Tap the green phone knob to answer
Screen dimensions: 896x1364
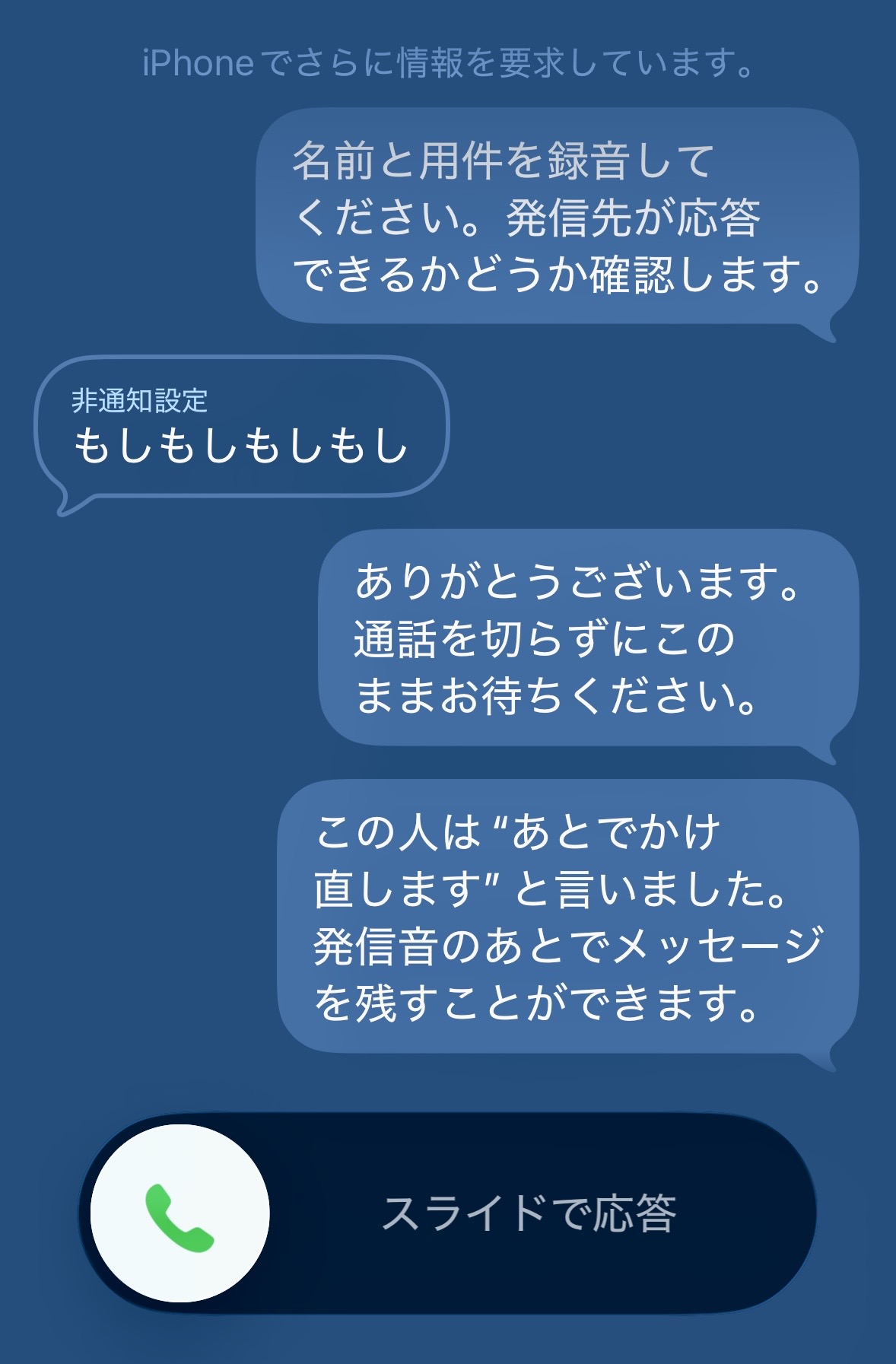(x=180, y=1213)
